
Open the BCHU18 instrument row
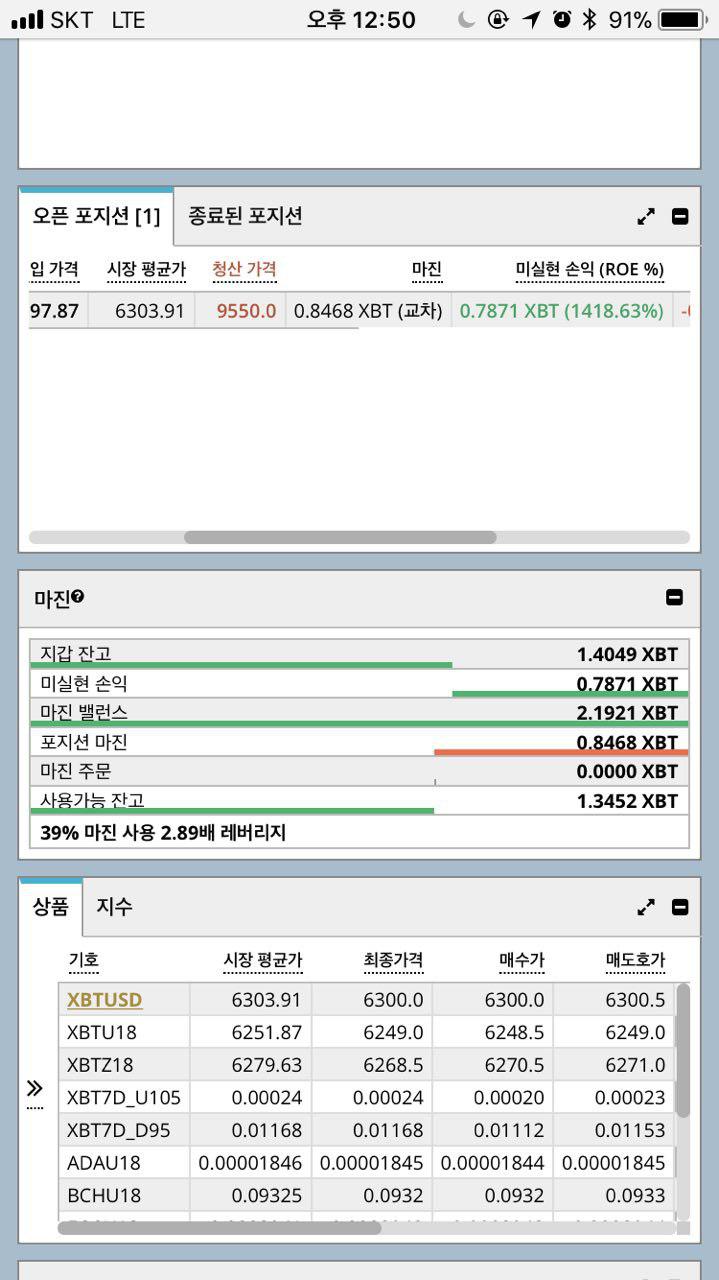[366, 1195]
